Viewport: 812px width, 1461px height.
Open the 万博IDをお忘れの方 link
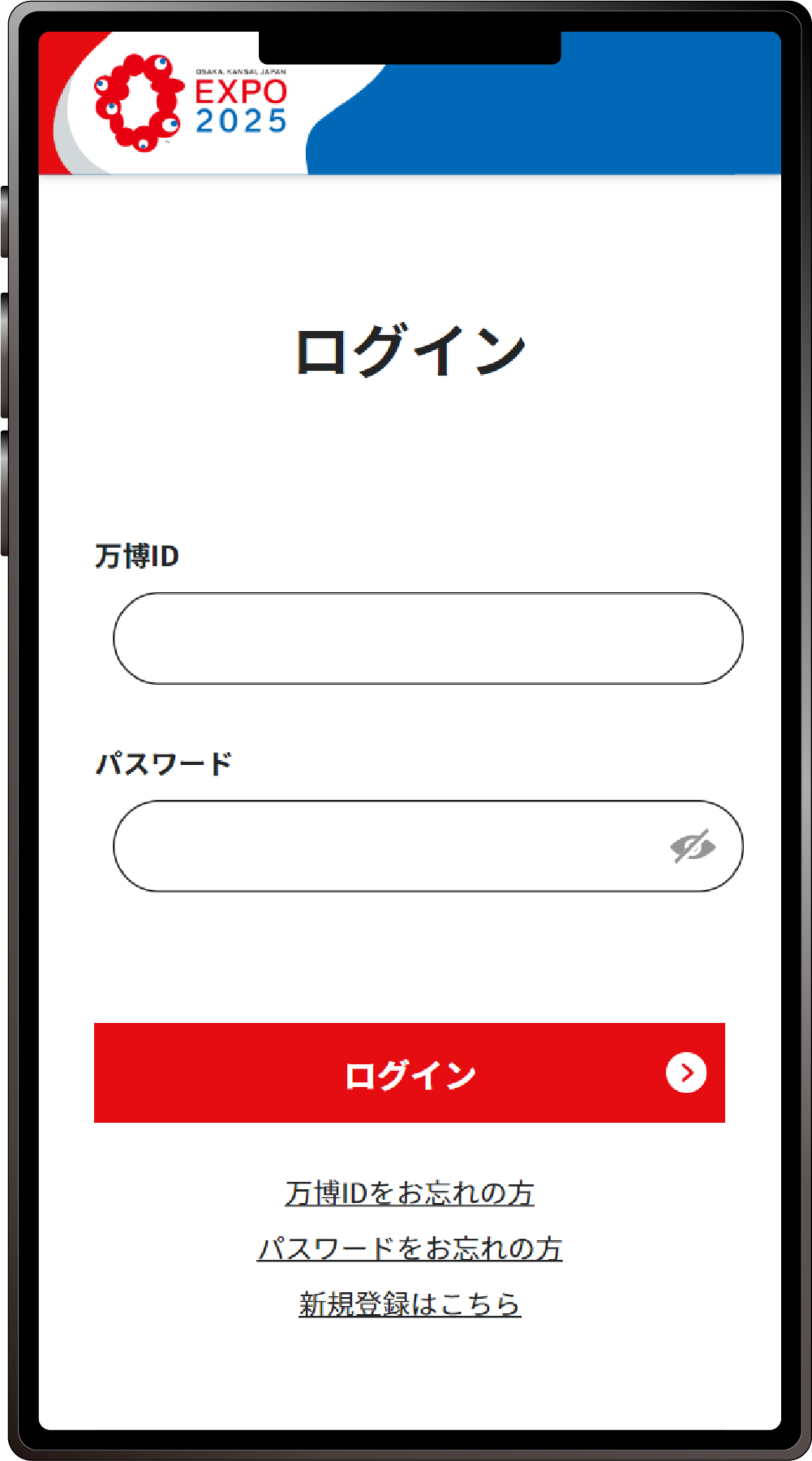point(409,1193)
